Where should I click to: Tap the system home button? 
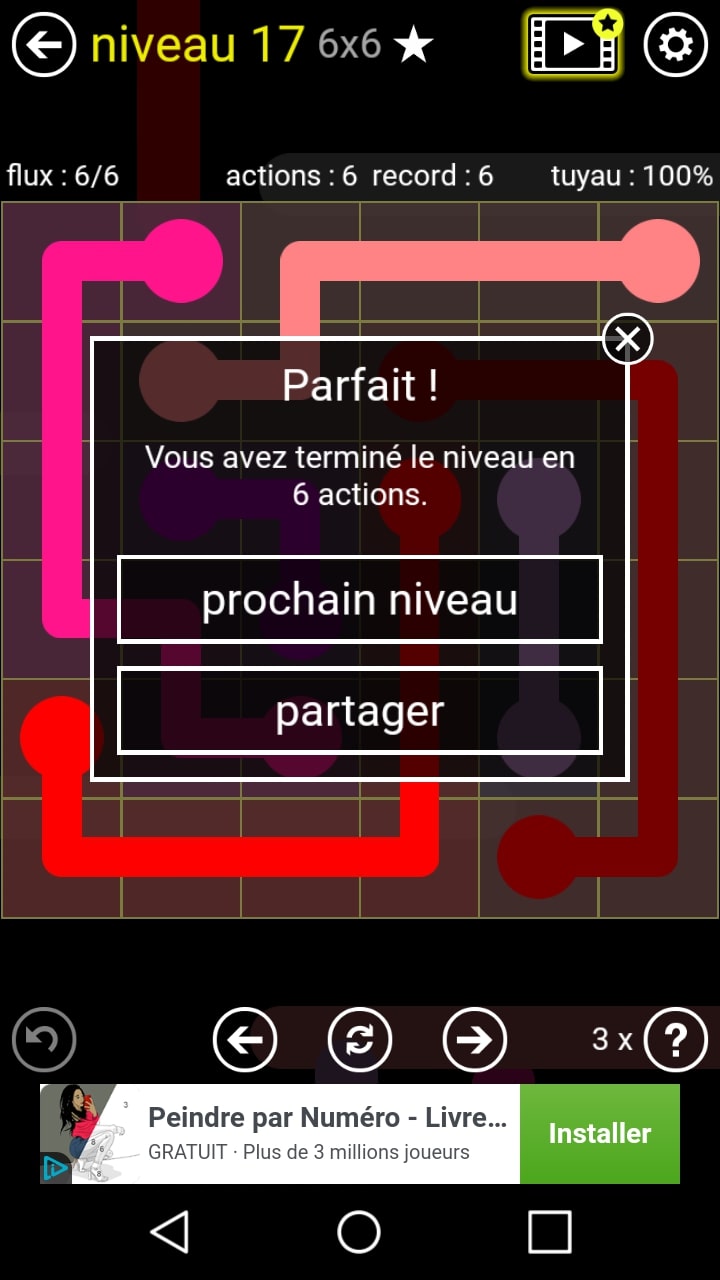pos(359,1232)
